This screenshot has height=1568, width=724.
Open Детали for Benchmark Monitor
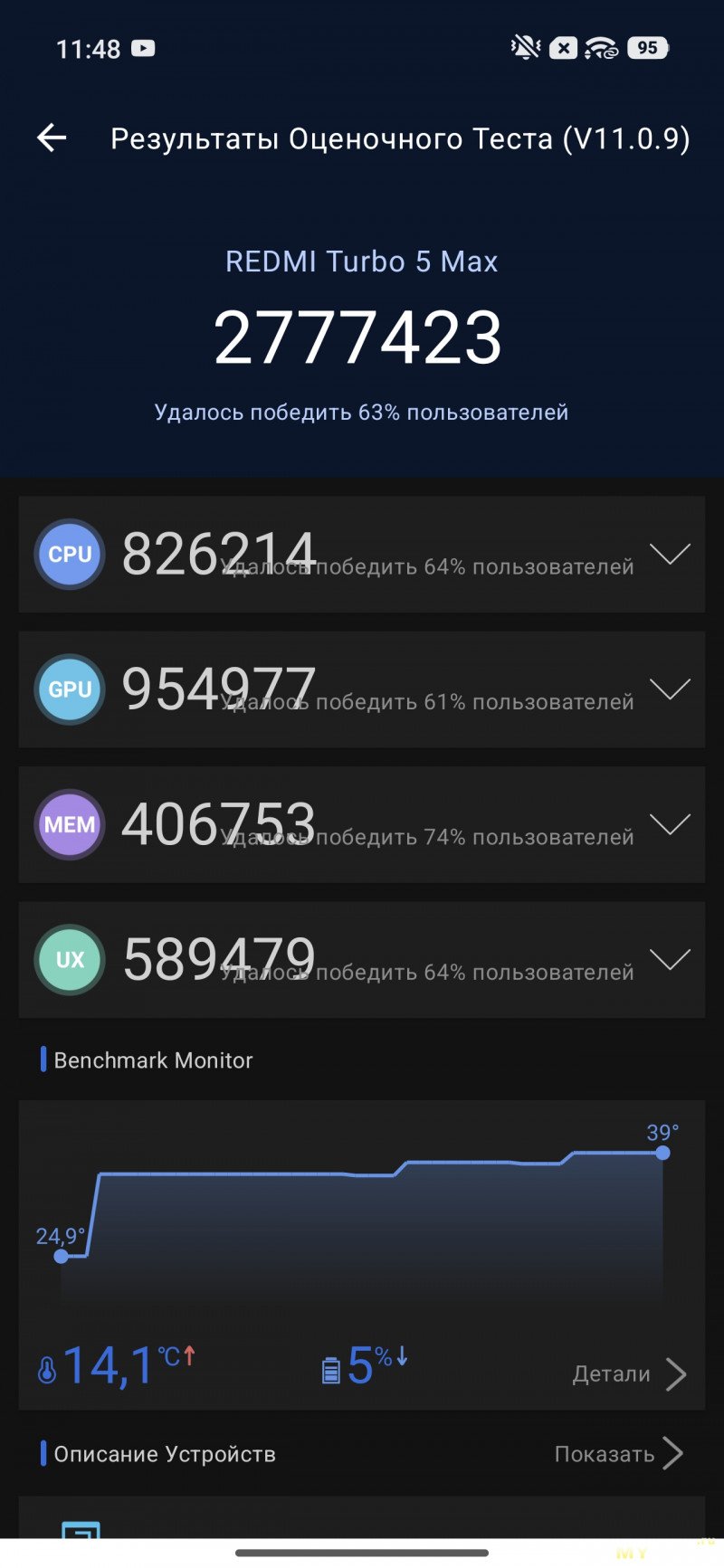(629, 1373)
